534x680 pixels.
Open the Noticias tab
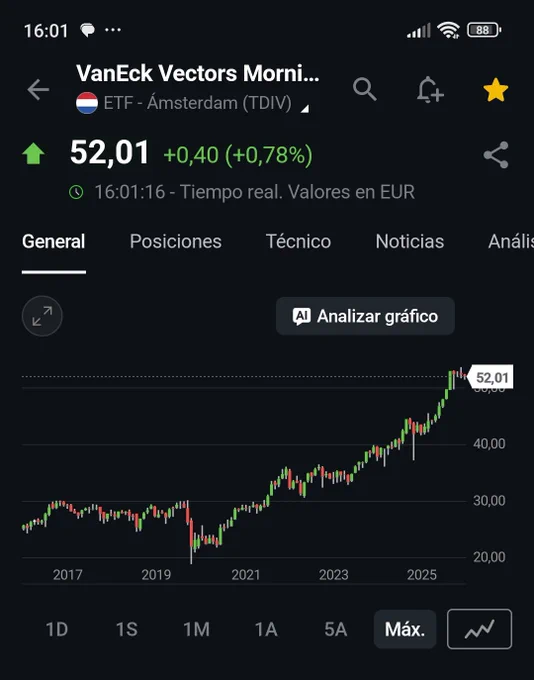tap(410, 242)
